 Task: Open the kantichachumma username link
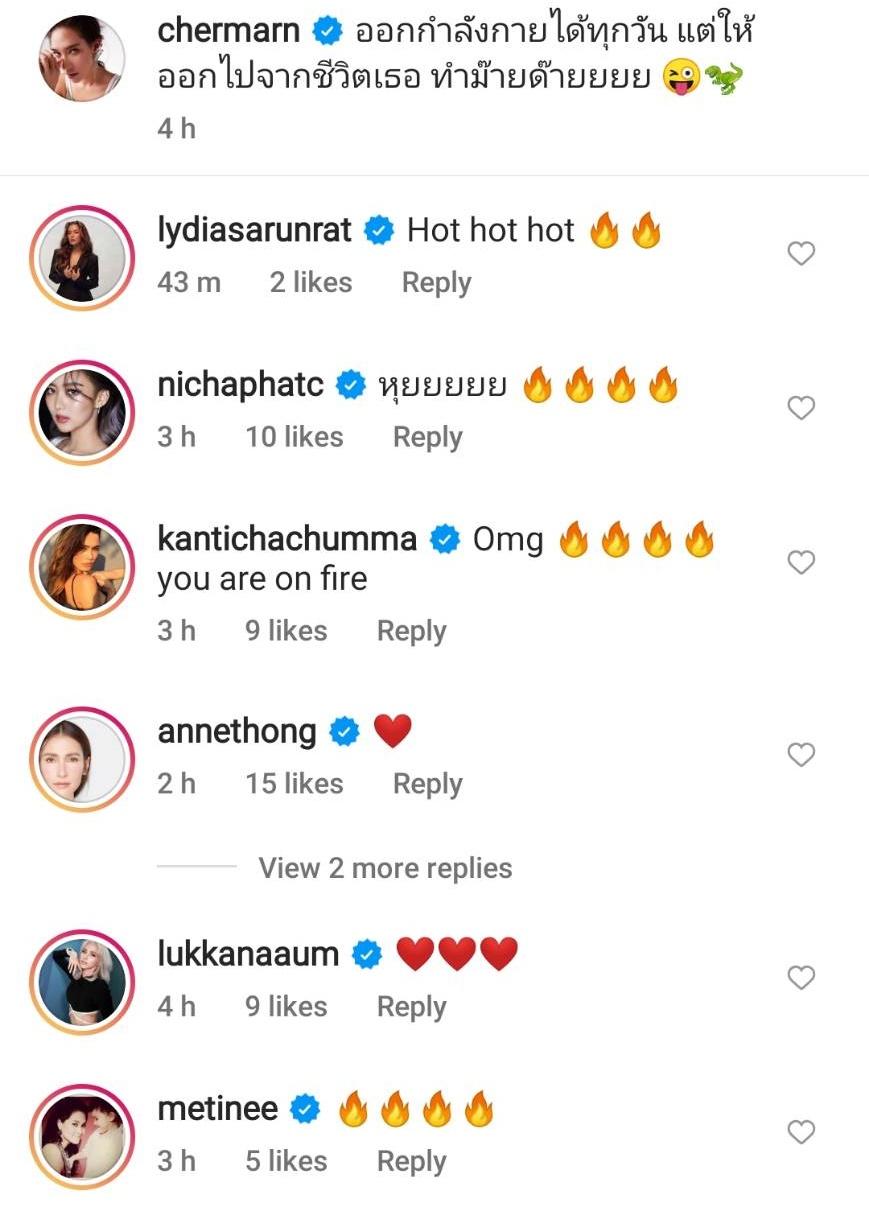pos(286,540)
